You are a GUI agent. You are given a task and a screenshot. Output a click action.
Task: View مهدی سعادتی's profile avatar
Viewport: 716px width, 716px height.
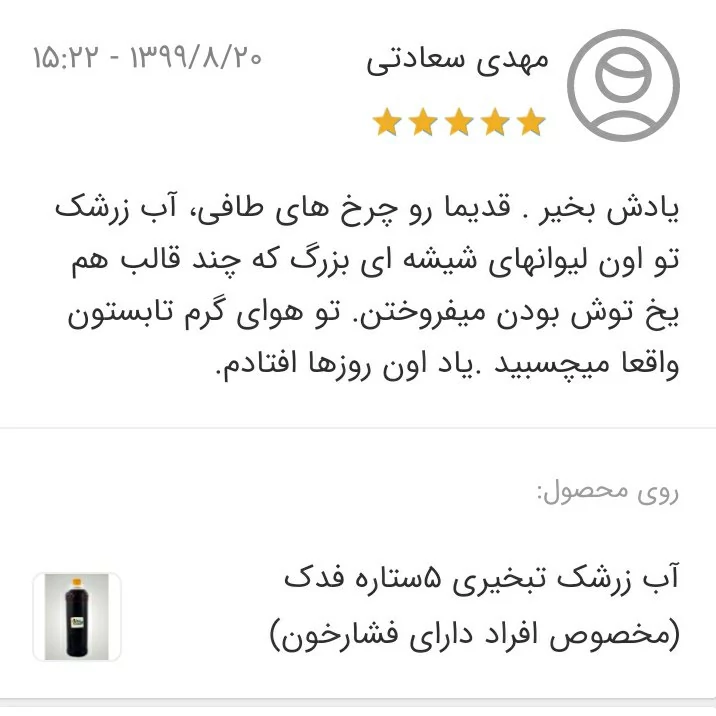622,86
